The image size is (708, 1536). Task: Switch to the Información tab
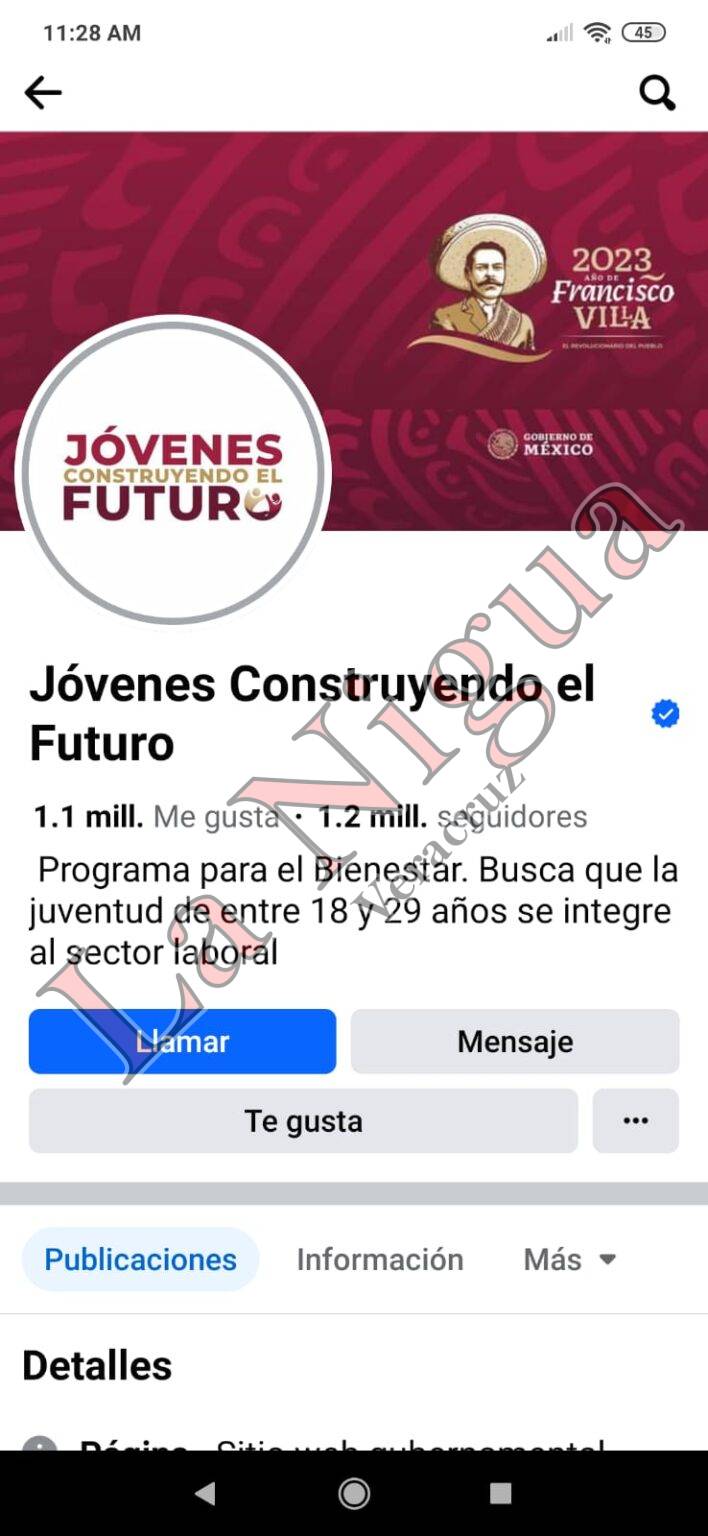(x=380, y=1259)
